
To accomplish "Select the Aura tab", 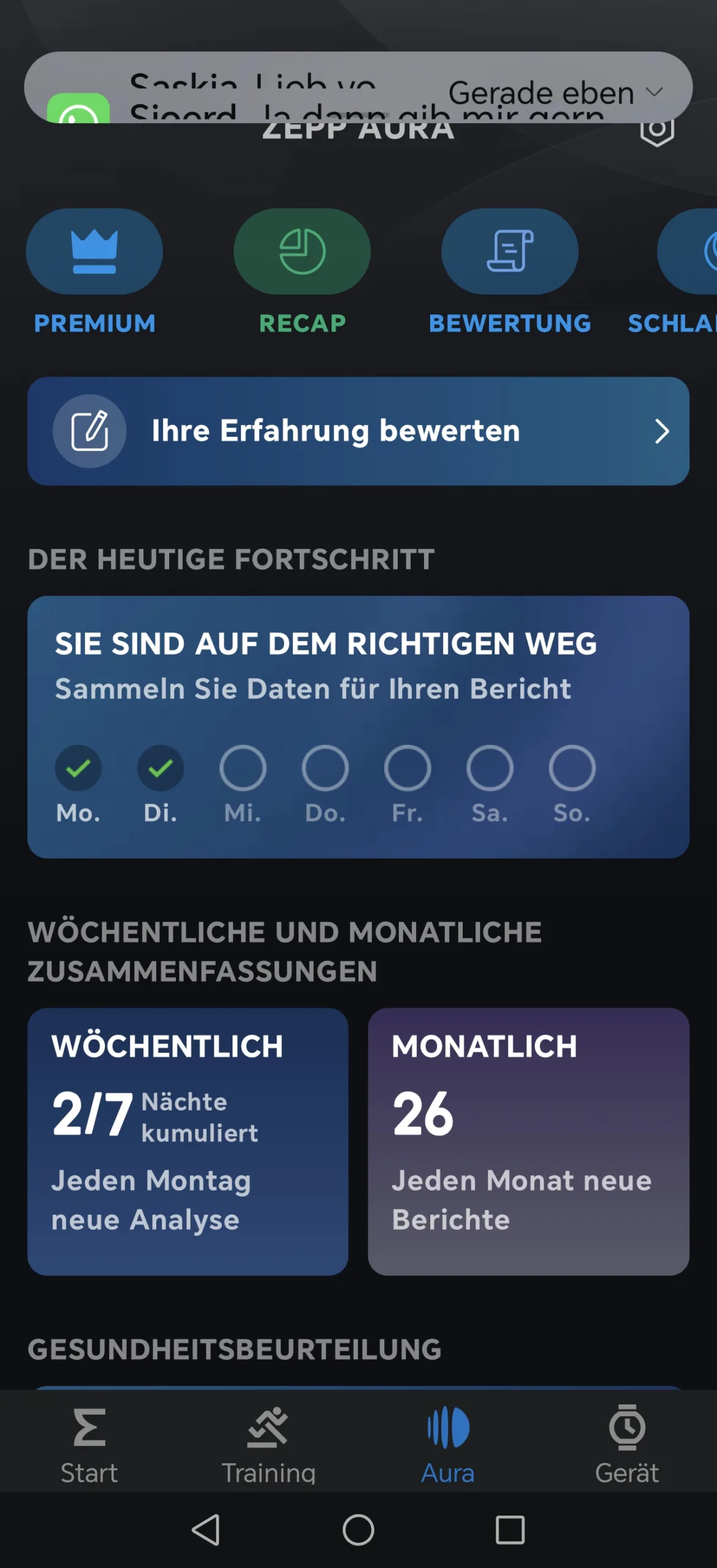I will click(448, 1445).
